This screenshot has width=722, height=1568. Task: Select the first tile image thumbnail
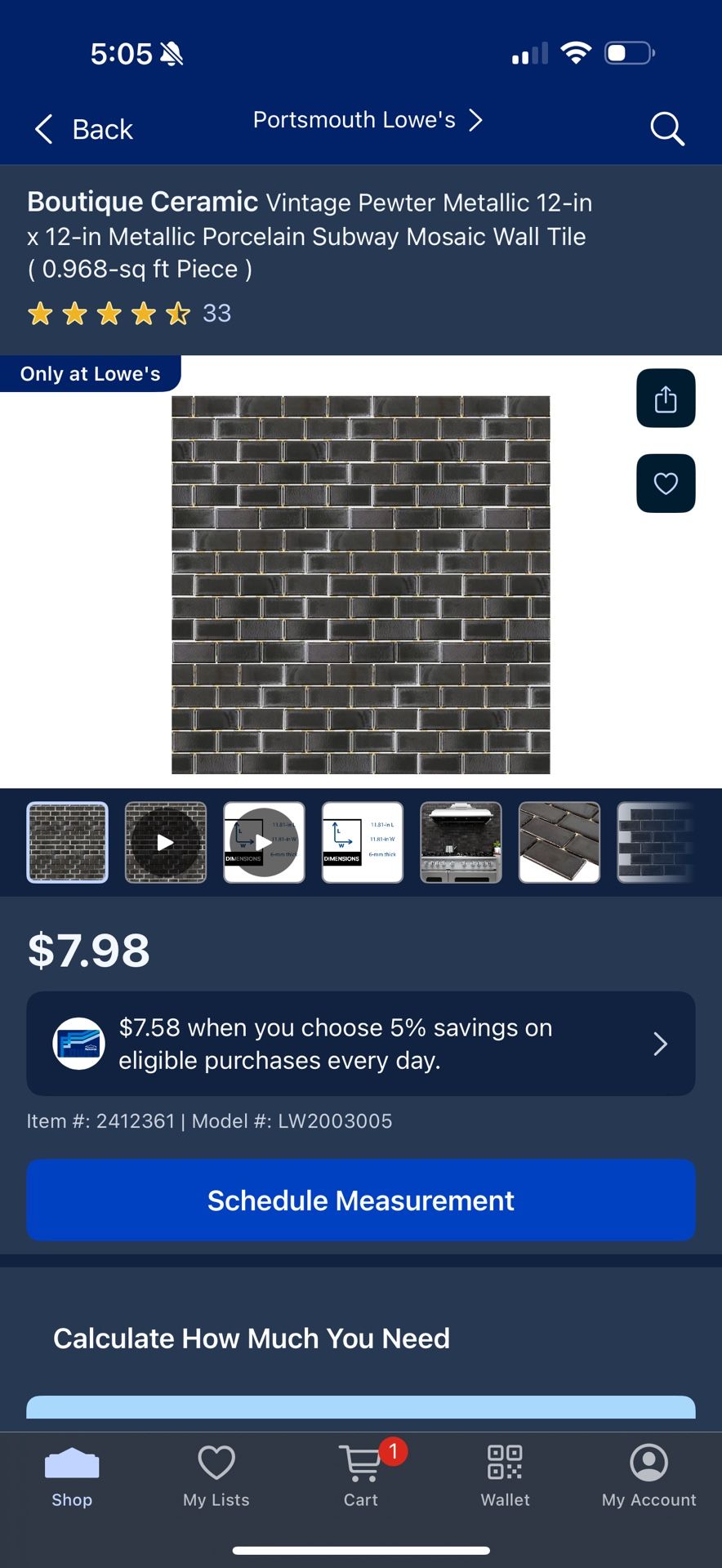pyautogui.click(x=67, y=842)
